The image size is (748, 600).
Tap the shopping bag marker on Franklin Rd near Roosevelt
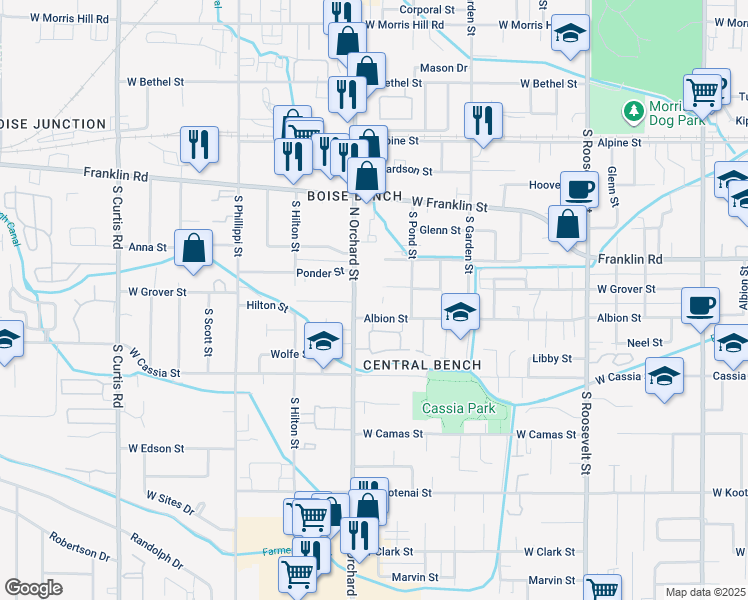pos(568,224)
